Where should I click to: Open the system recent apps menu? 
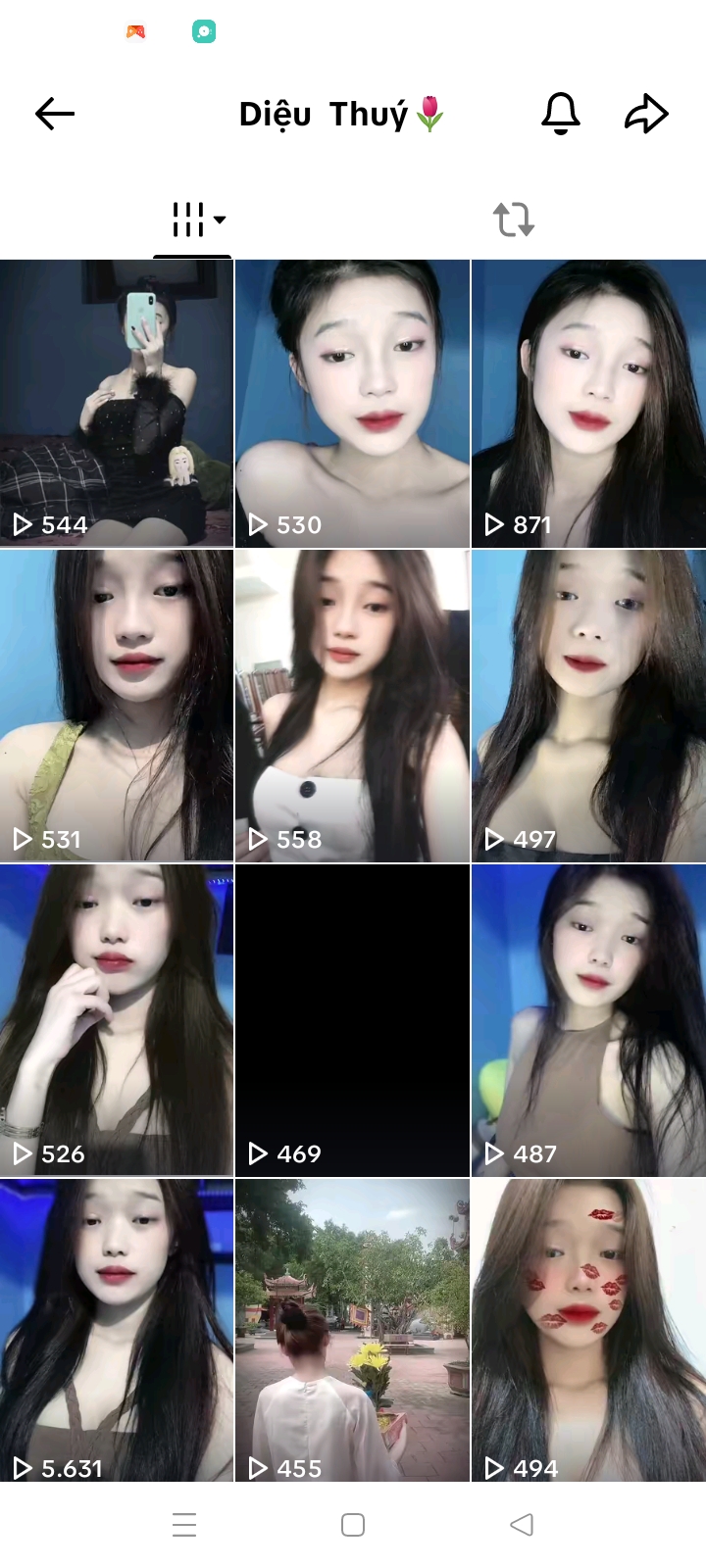point(184,1525)
